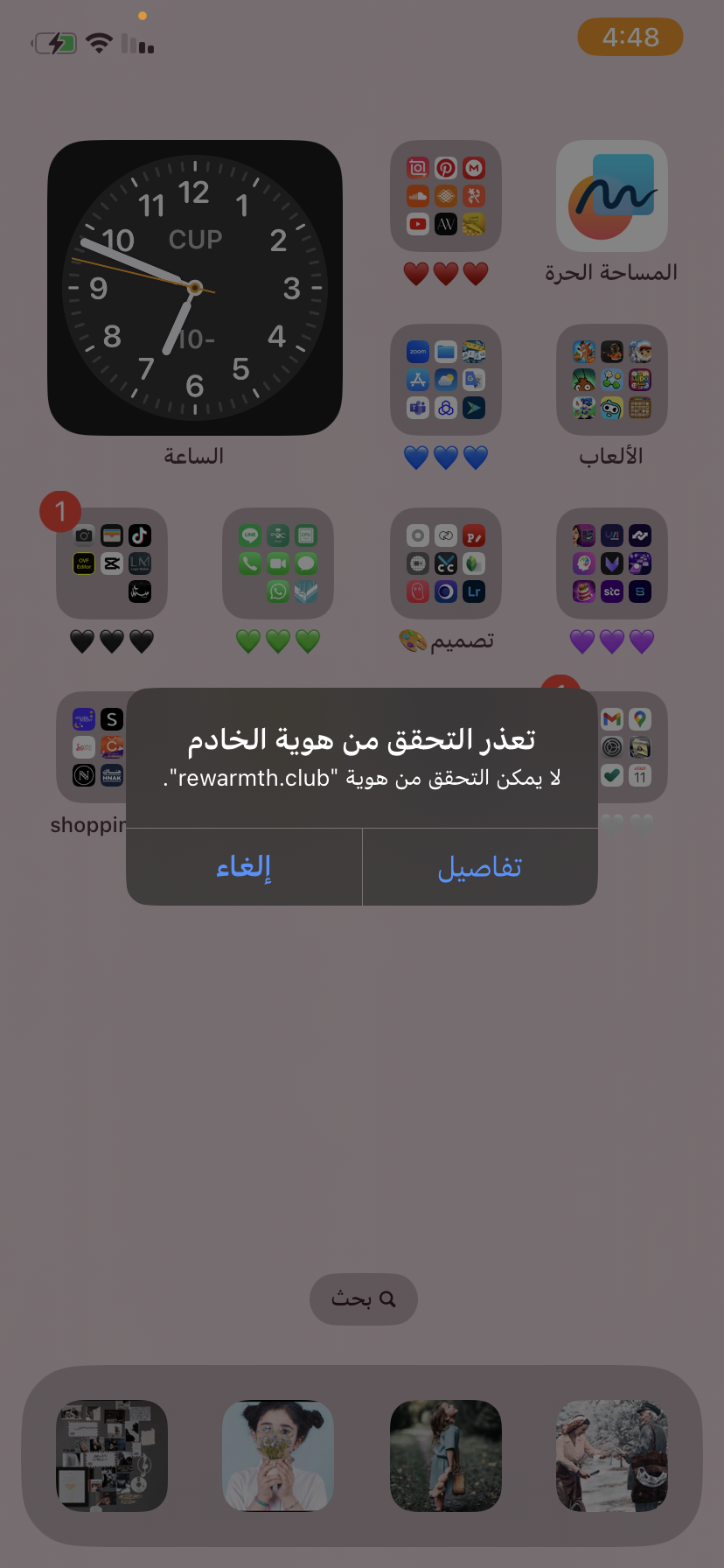Open تفاصيل for the server identity details
The height and width of the screenshot is (1568, 724).
tap(480, 867)
